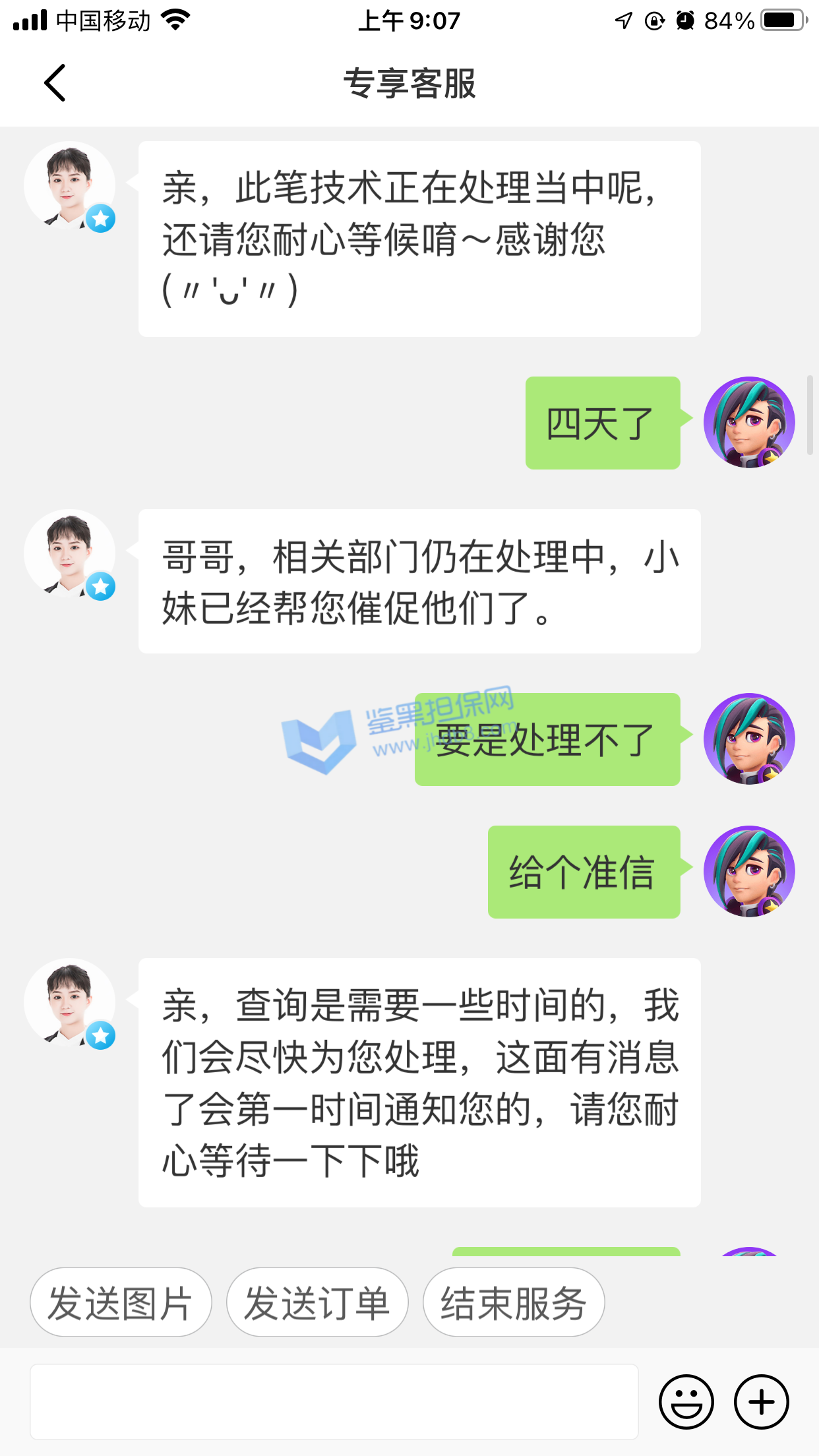The image size is (819, 1456).
Task: Select the 发送订单 chip
Action: click(317, 1302)
